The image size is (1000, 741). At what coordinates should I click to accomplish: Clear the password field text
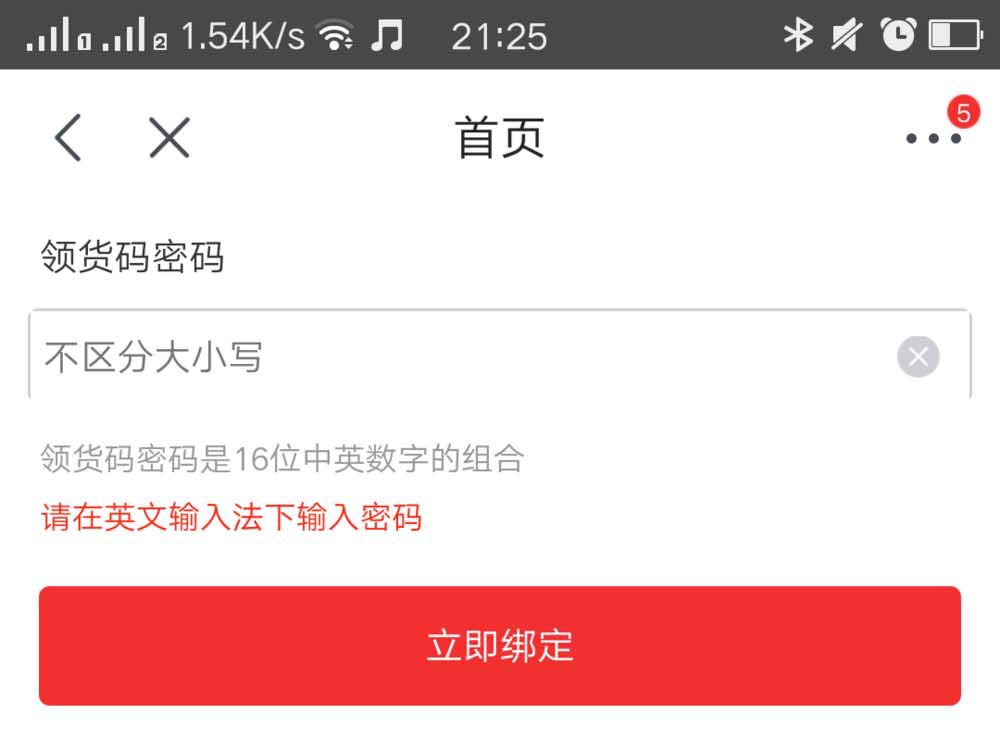[918, 357]
